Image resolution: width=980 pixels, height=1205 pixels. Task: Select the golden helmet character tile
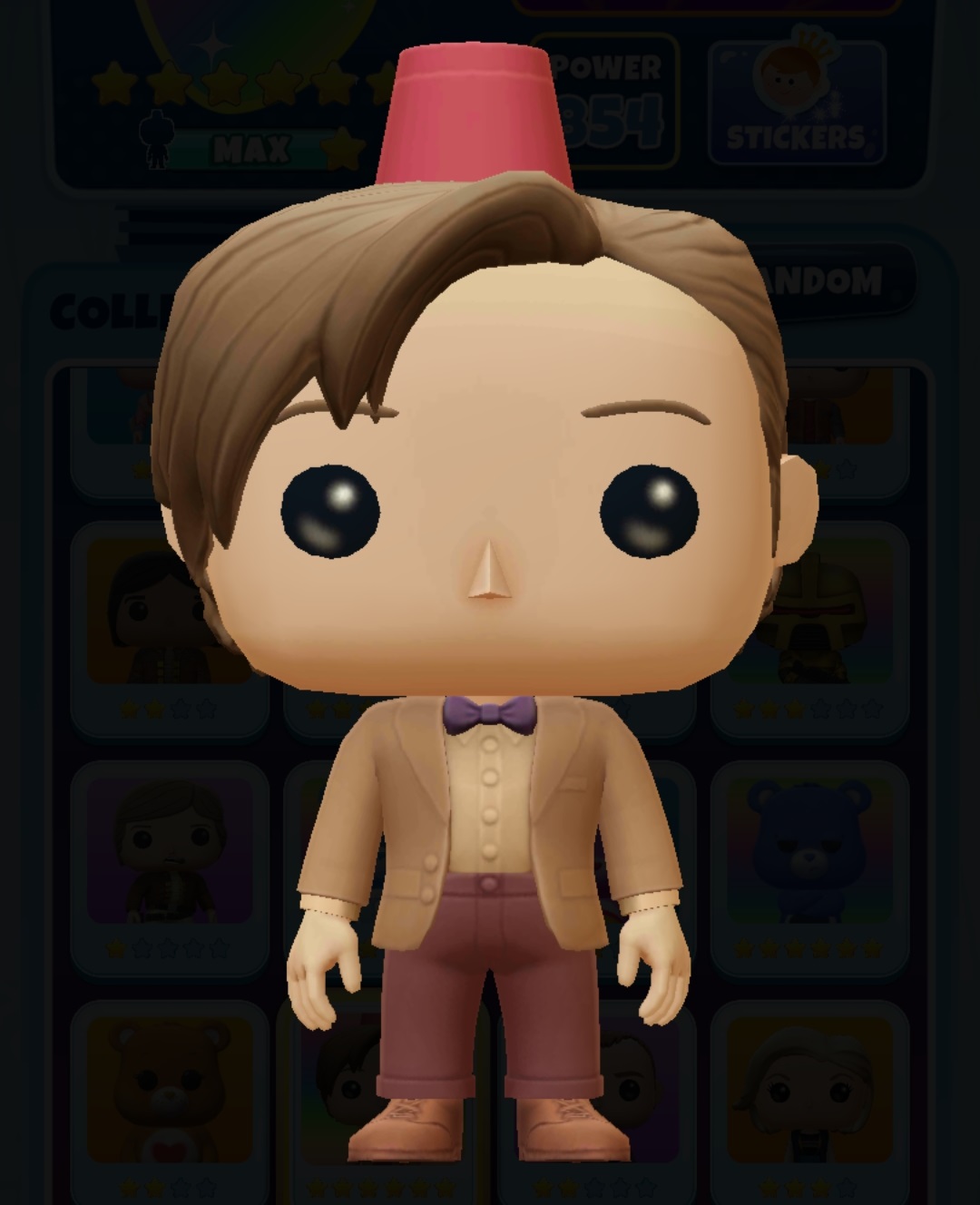(809, 628)
